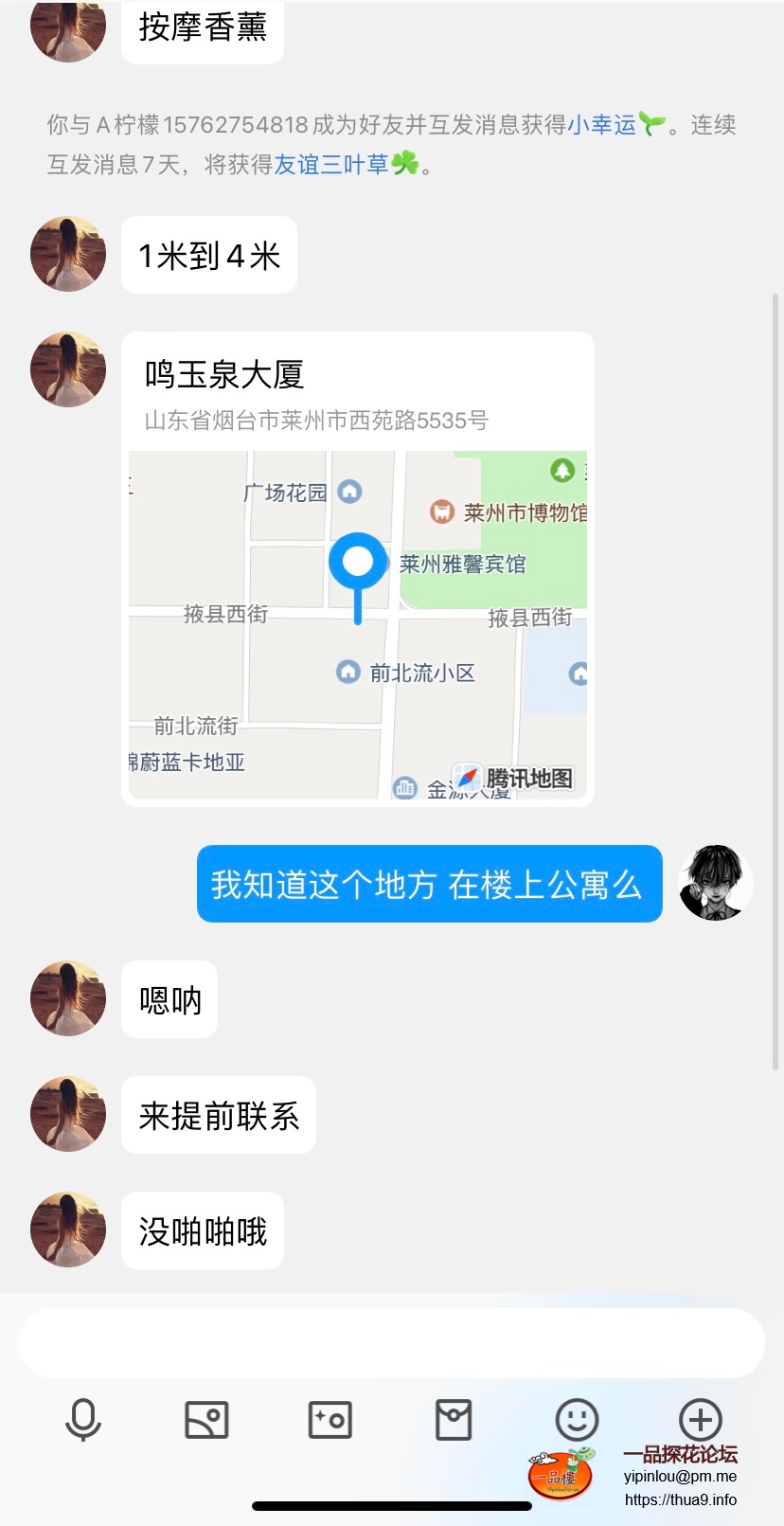Tap the 前北流小区 home marker on the map
Image resolution: width=784 pixels, height=1526 pixels.
tap(350, 673)
